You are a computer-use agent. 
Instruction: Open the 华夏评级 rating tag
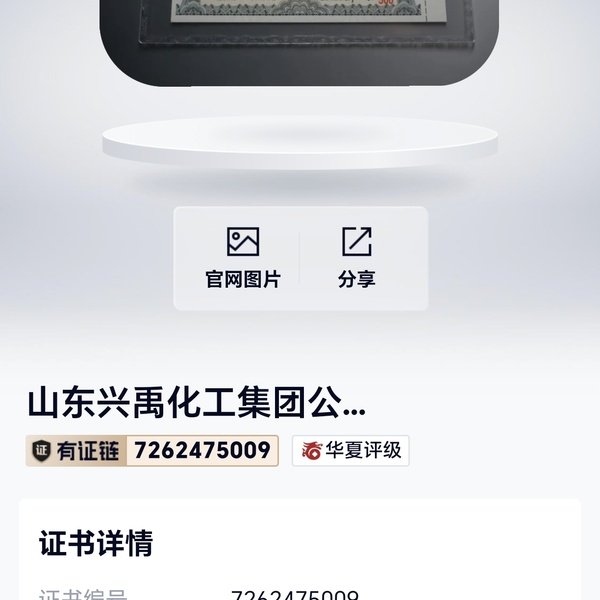coord(351,450)
